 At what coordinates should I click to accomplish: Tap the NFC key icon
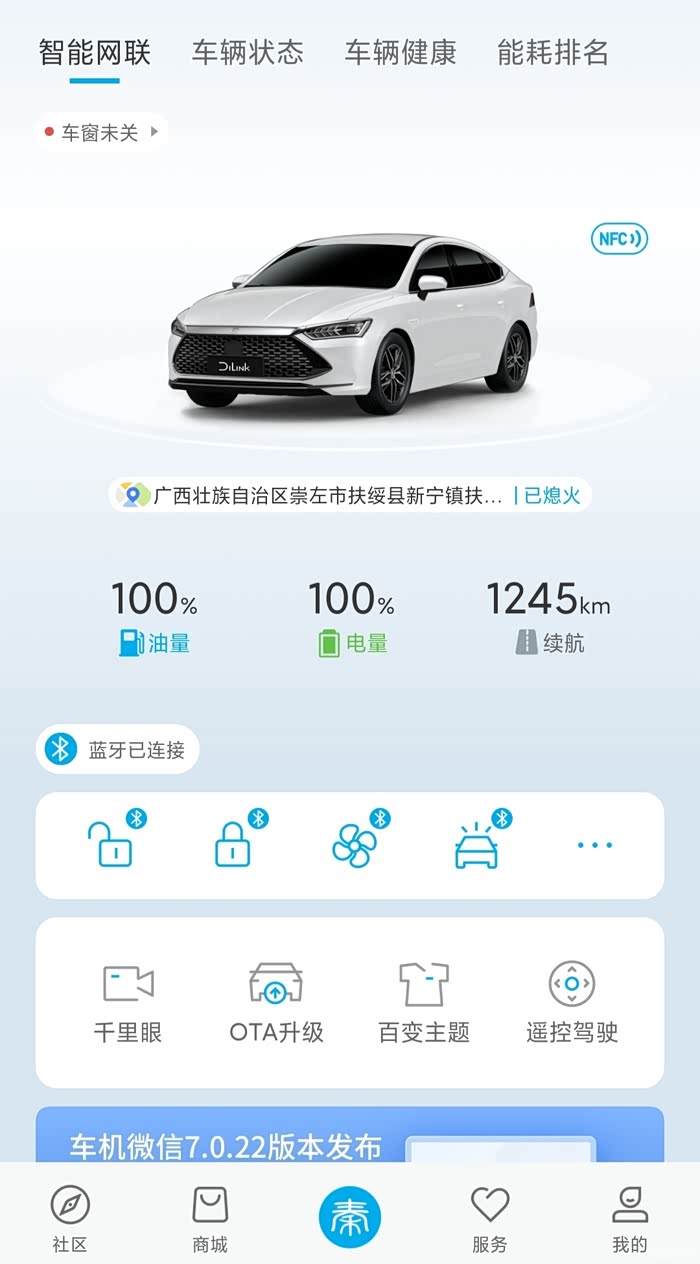click(x=619, y=238)
